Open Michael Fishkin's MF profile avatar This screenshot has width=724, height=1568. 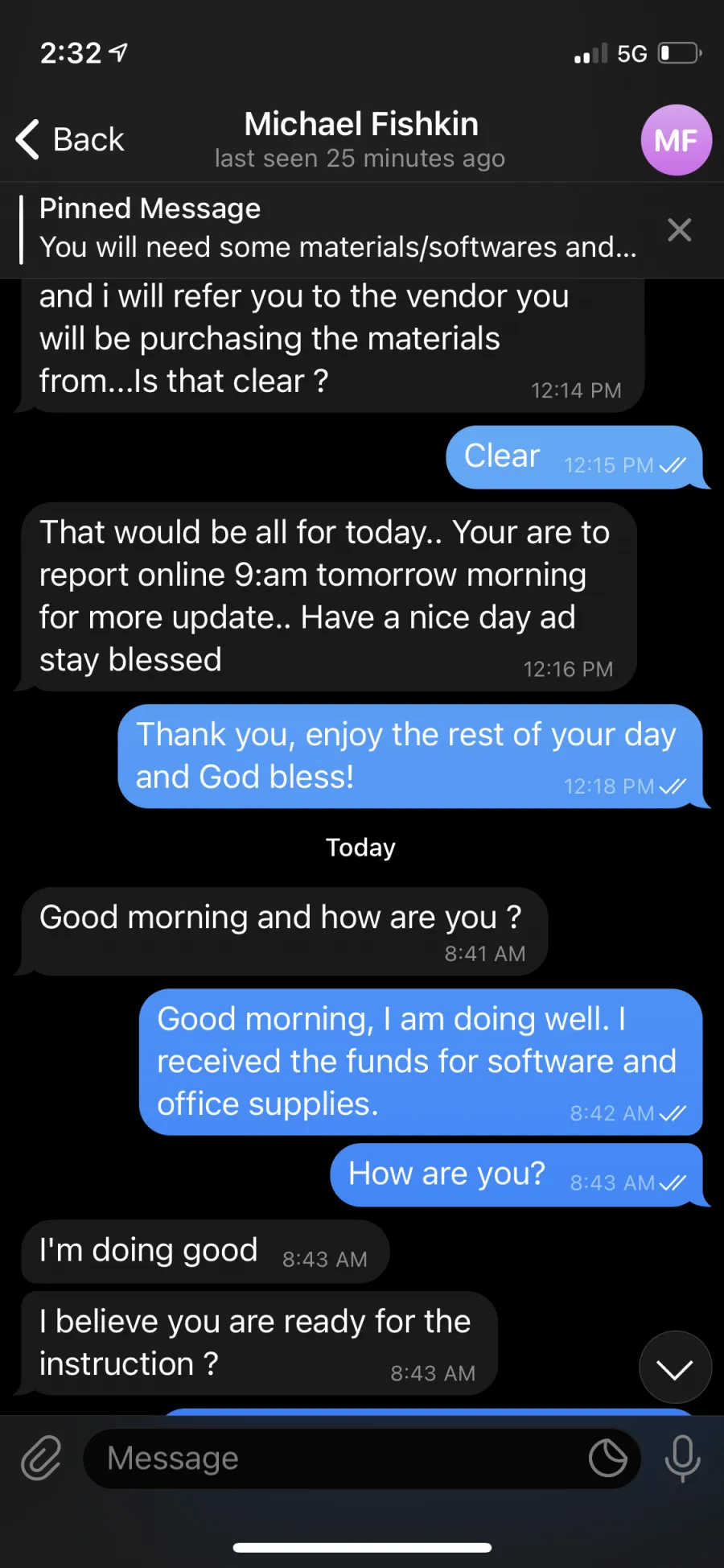point(676,140)
